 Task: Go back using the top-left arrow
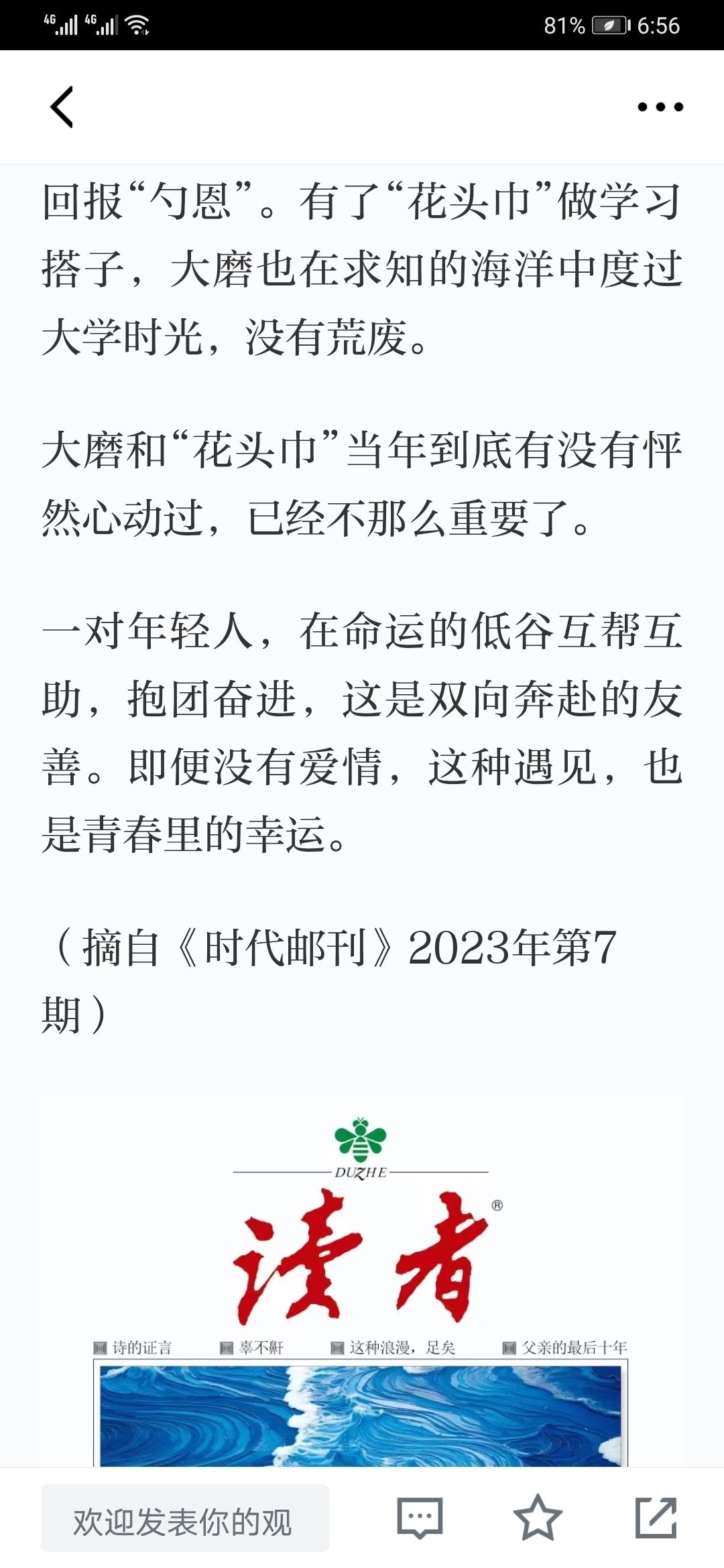point(62,107)
